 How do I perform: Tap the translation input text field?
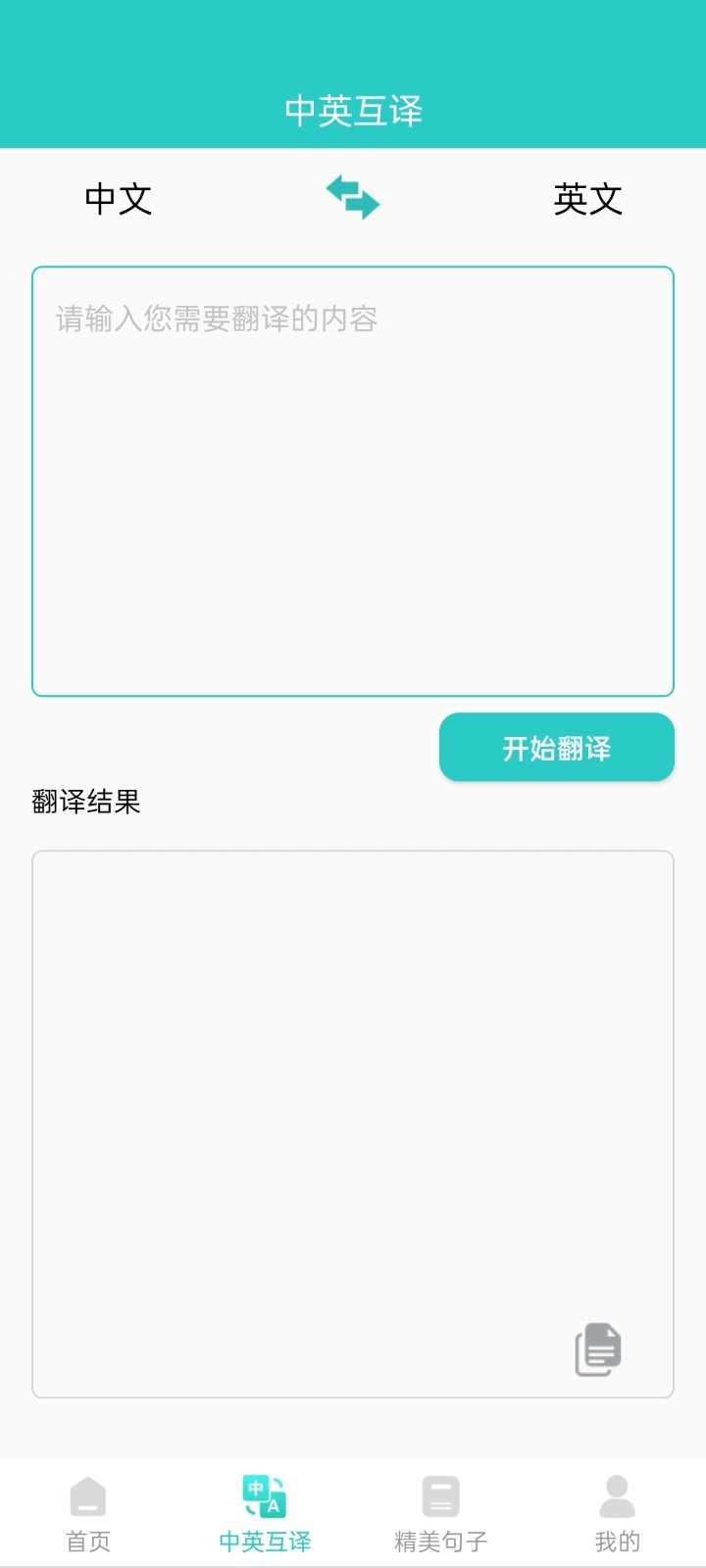353,480
